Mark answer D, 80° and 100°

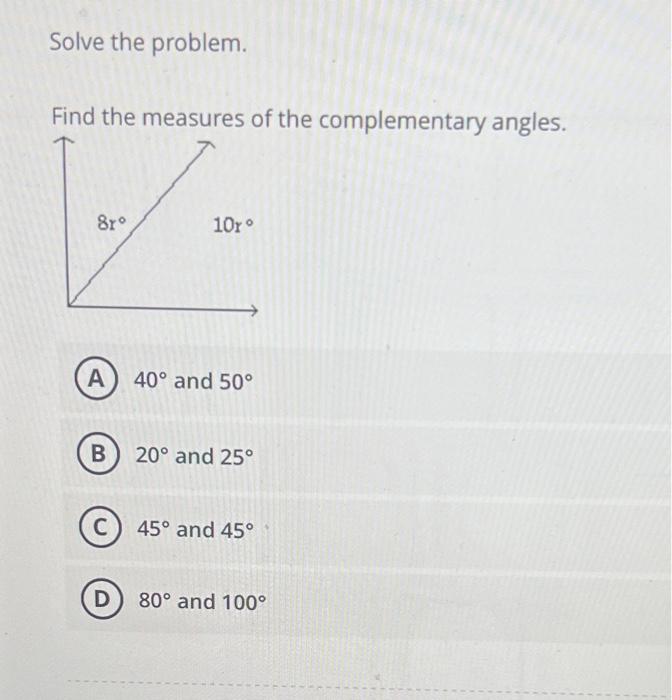click(100, 601)
